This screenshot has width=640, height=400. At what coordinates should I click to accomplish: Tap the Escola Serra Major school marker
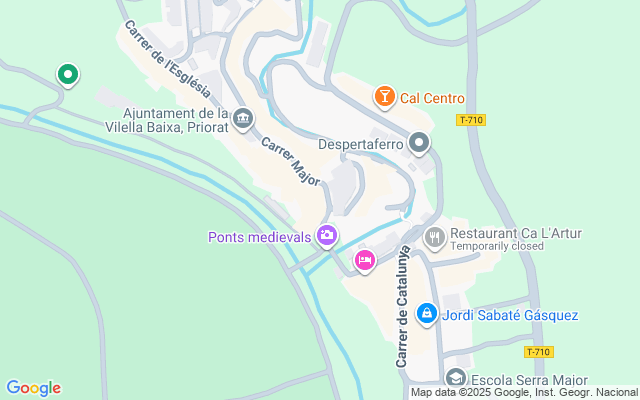pyautogui.click(x=456, y=379)
